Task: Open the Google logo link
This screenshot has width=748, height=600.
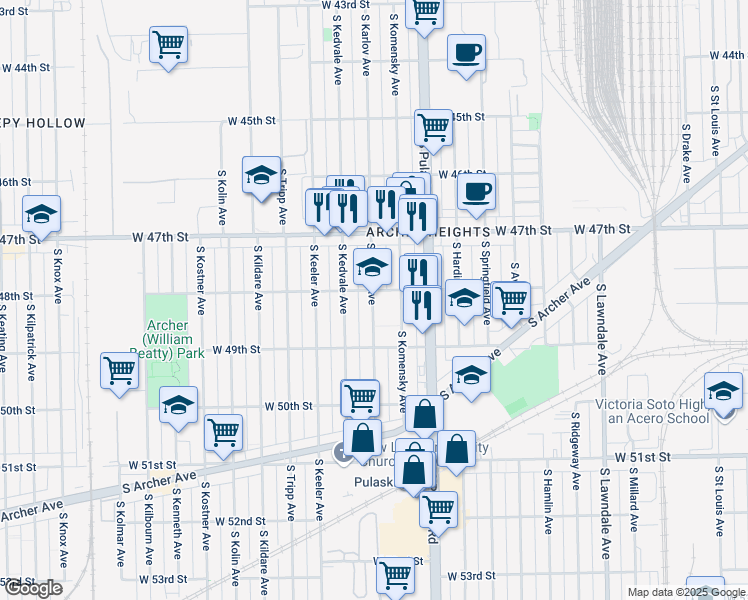Action: (32, 589)
